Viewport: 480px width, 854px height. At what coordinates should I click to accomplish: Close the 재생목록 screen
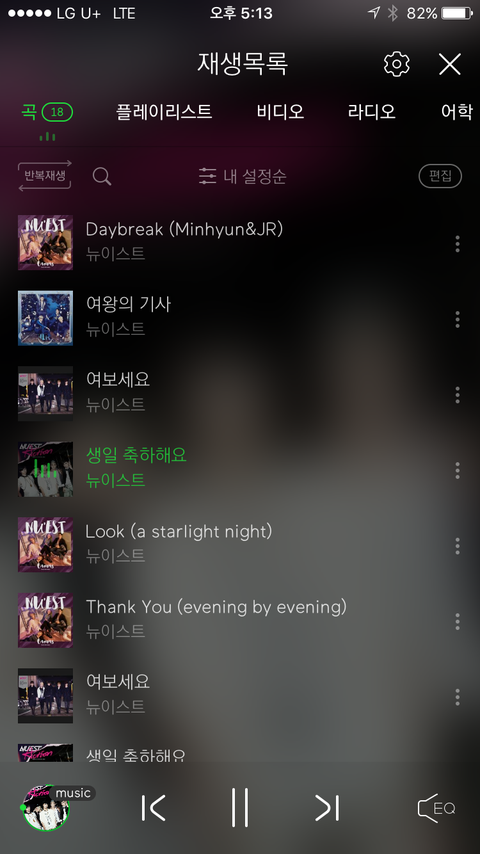pyautogui.click(x=450, y=64)
